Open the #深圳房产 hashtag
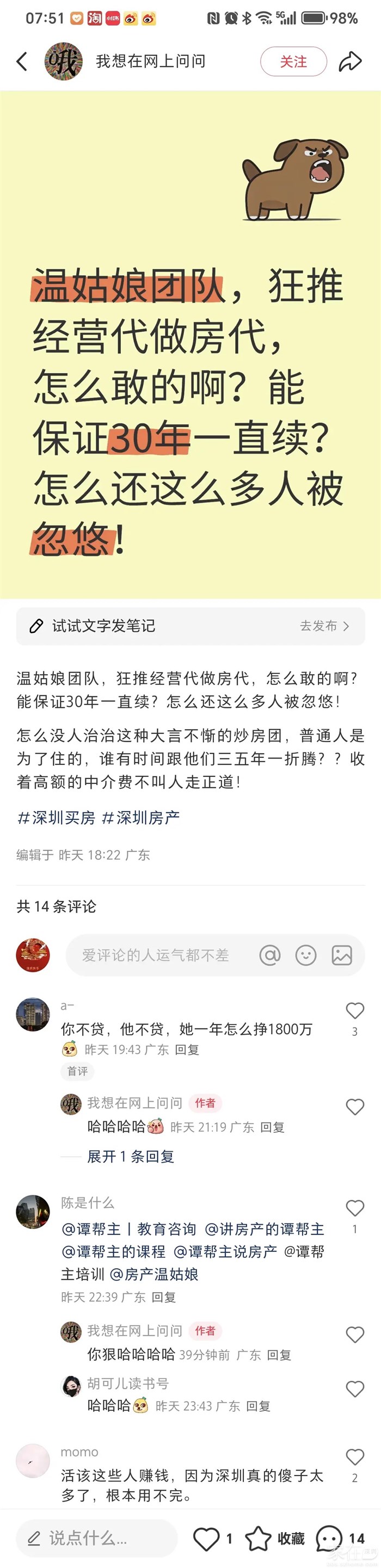Image resolution: width=381 pixels, height=1568 pixels. pos(140,818)
